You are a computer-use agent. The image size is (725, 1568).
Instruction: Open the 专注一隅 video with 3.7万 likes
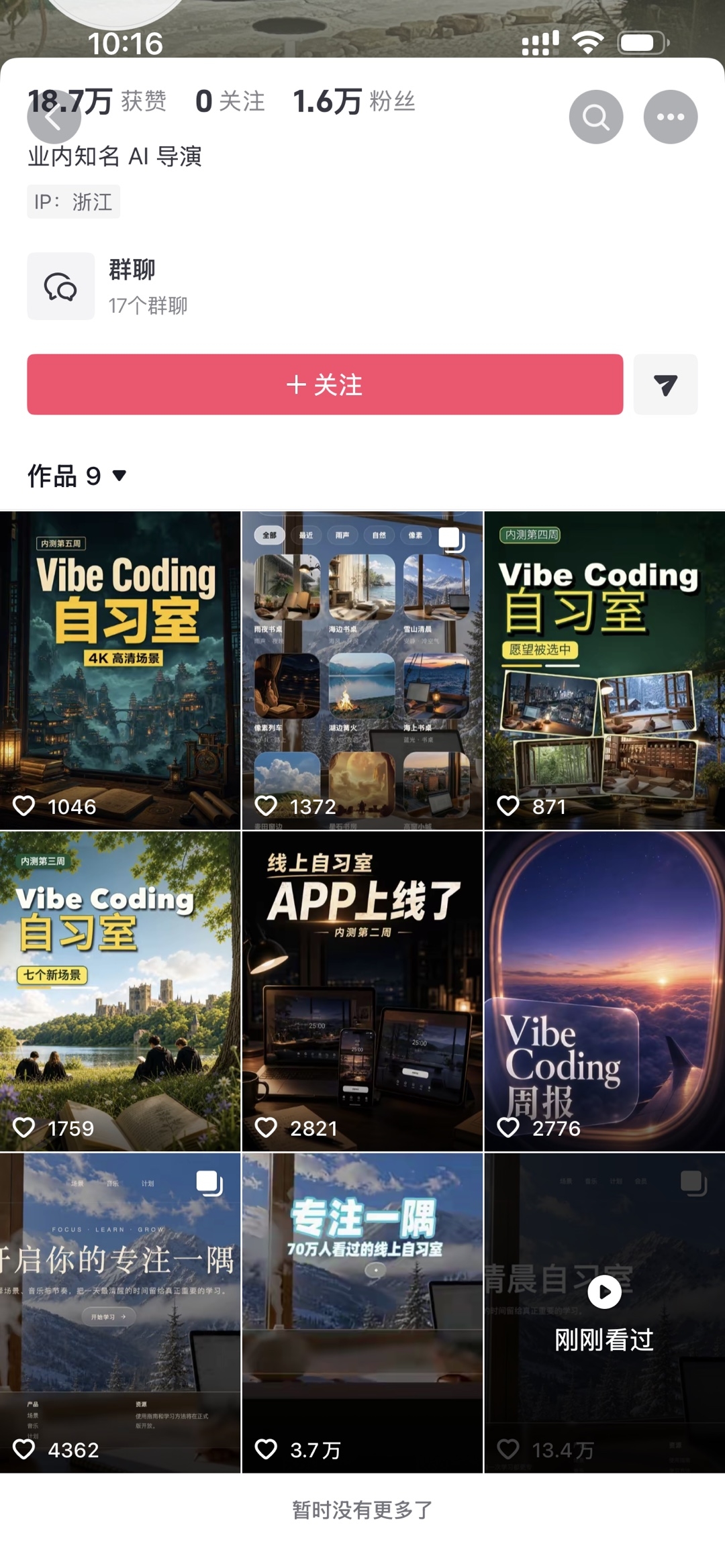362,1313
